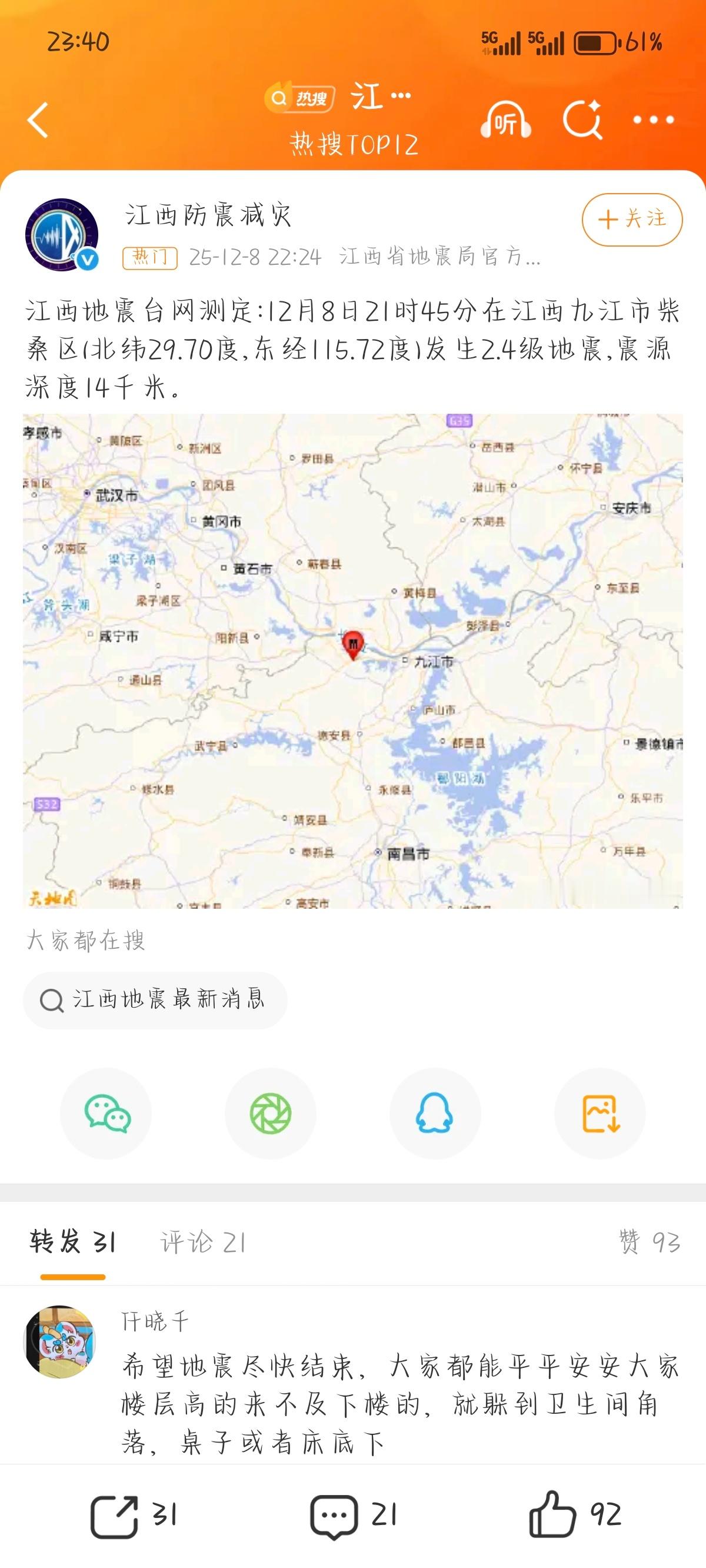The height and width of the screenshot is (1568, 706).
Task: Tap the save image icon
Action: [600, 1112]
